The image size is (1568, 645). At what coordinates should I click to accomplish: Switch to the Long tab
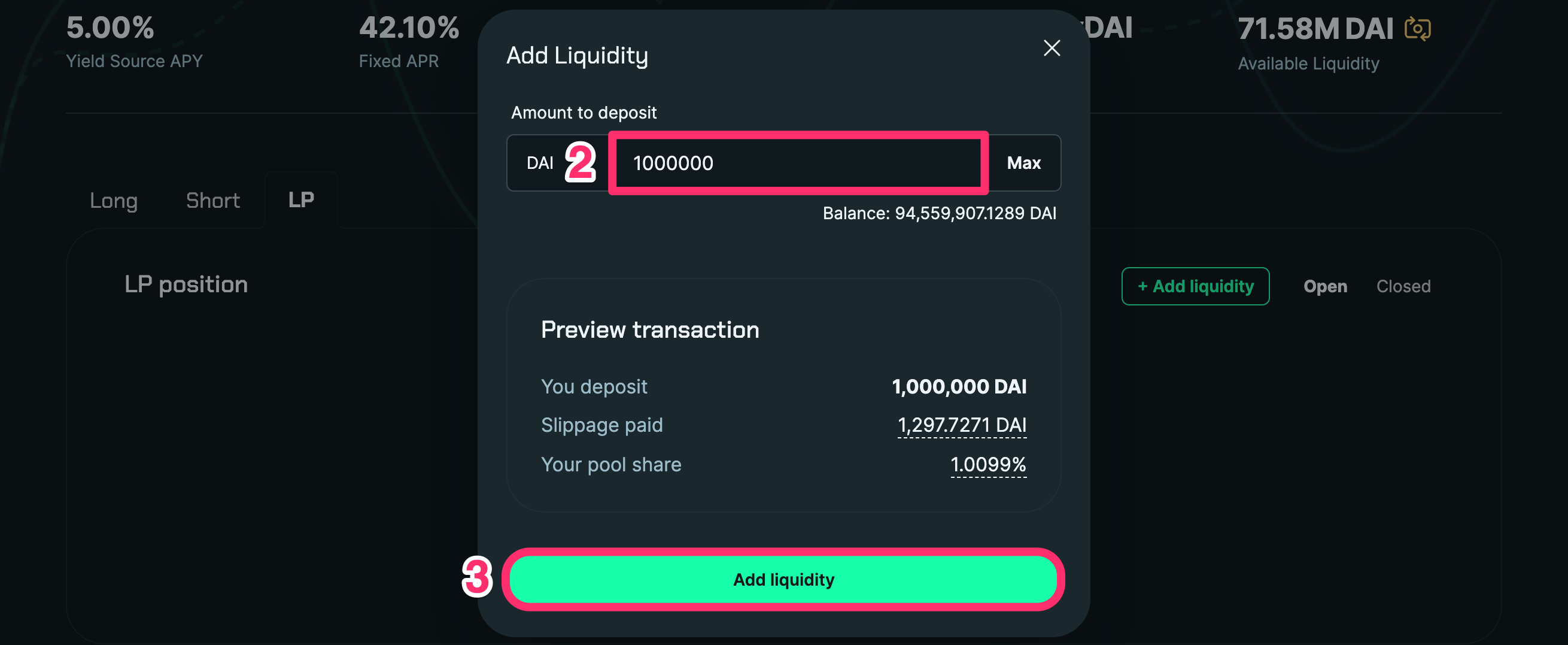tap(114, 201)
